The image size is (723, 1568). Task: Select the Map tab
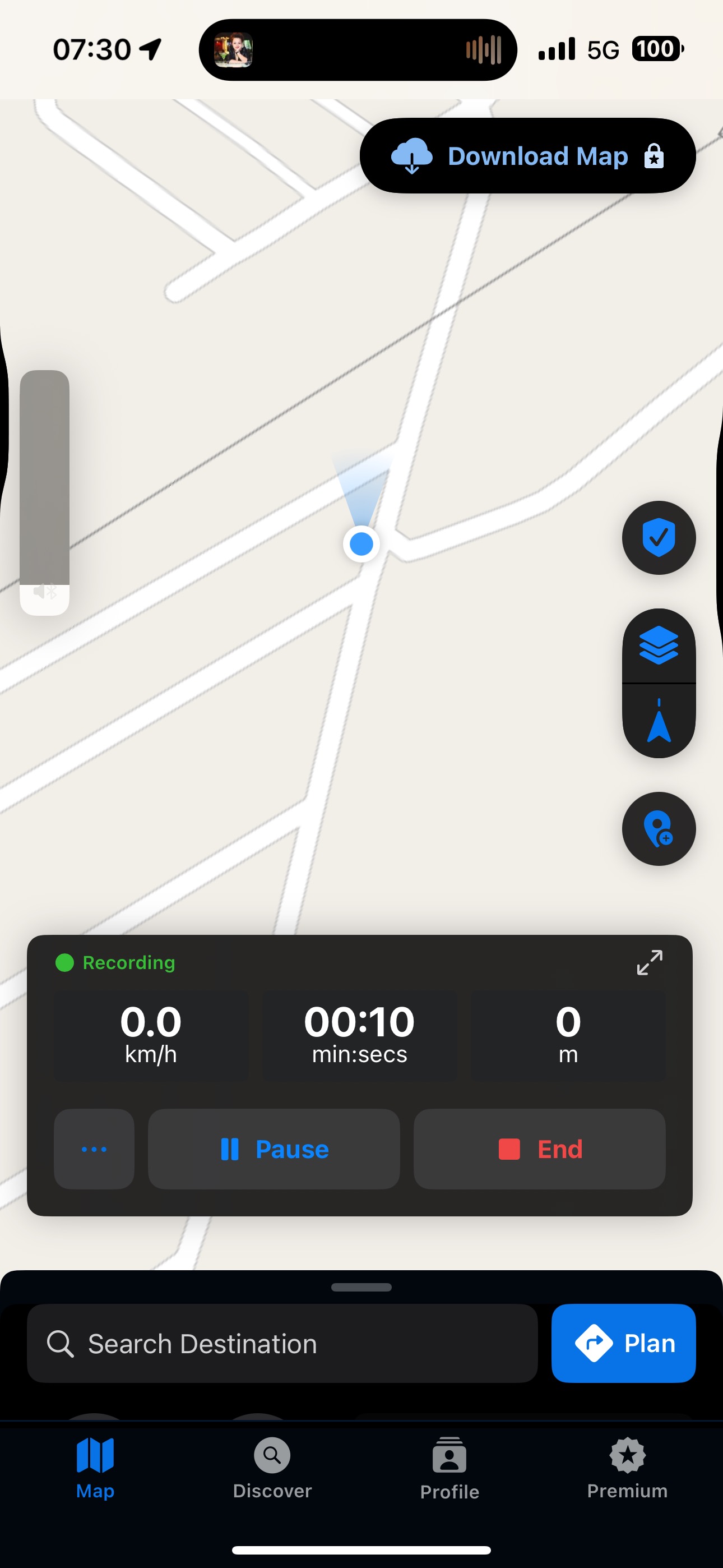click(x=95, y=1468)
